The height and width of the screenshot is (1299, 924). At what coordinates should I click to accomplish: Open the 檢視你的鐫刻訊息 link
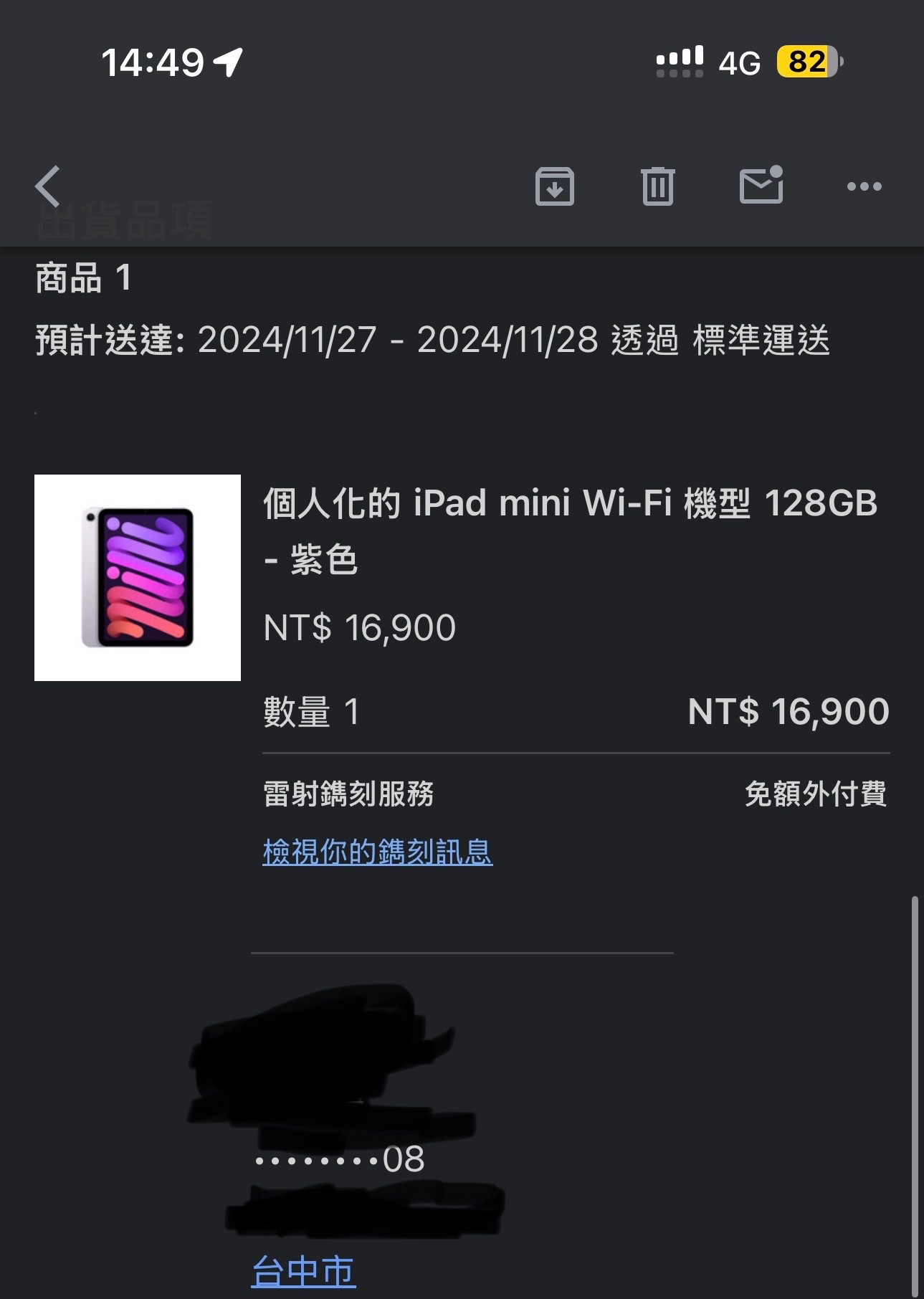tap(377, 852)
